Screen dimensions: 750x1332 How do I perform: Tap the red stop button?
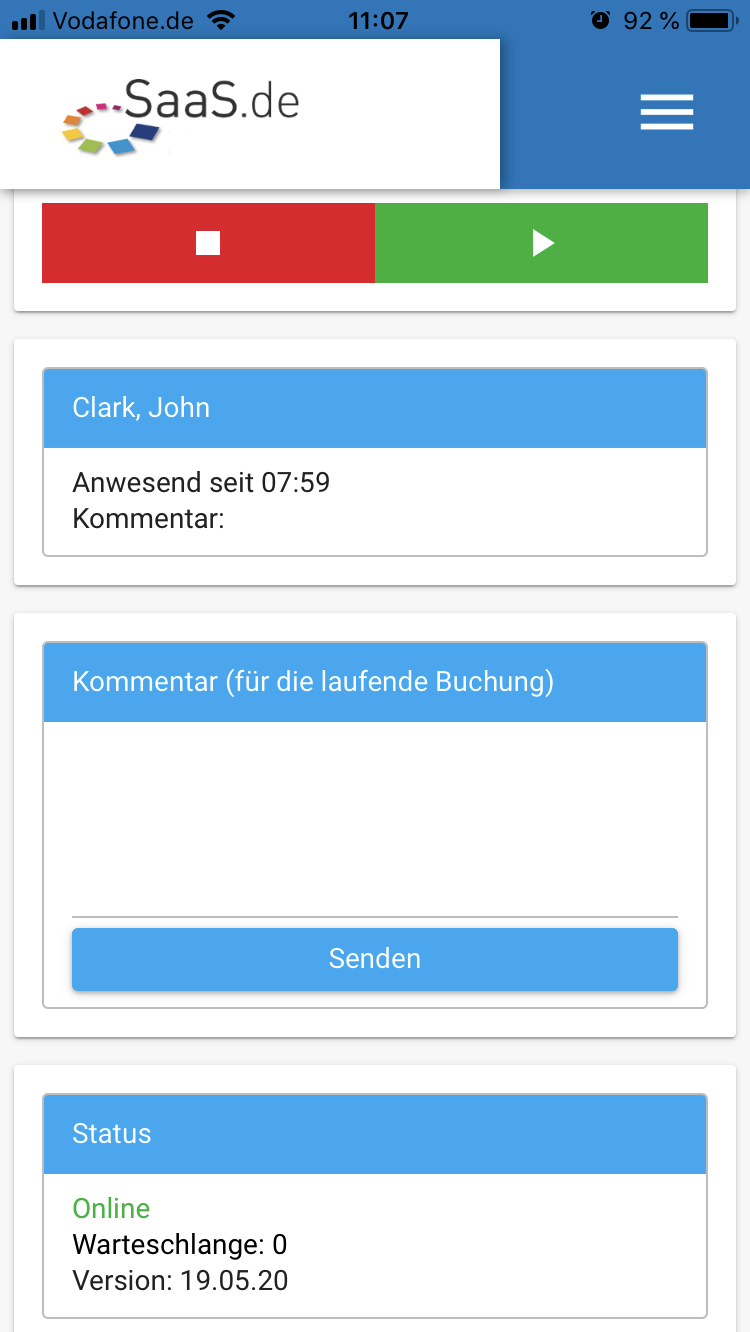click(x=208, y=243)
